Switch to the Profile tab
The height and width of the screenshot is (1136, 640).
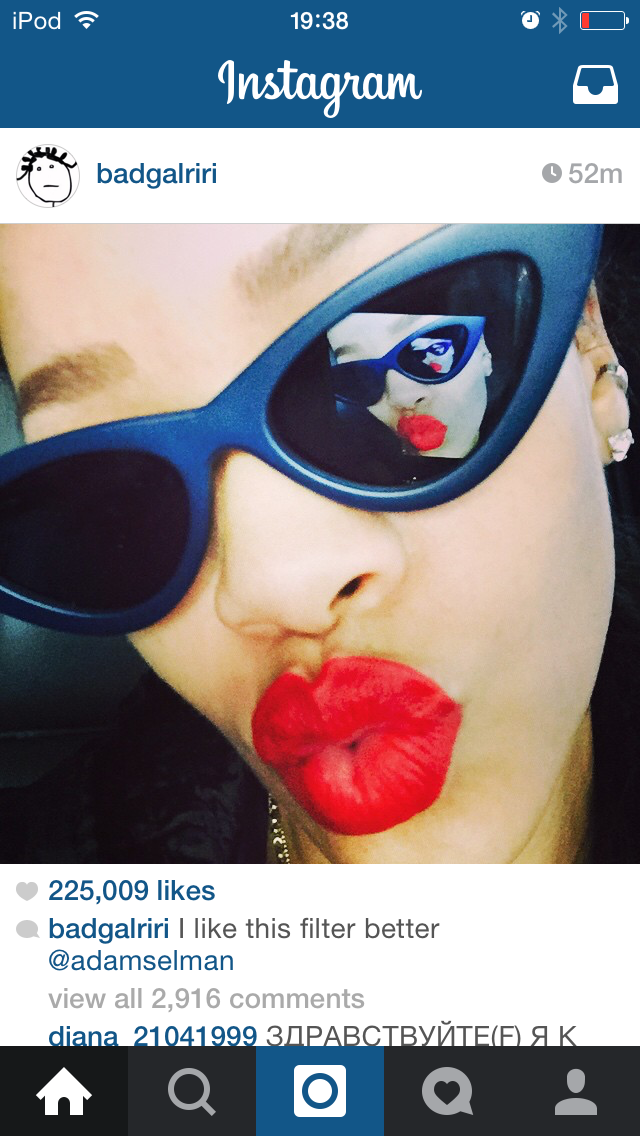[575, 1091]
